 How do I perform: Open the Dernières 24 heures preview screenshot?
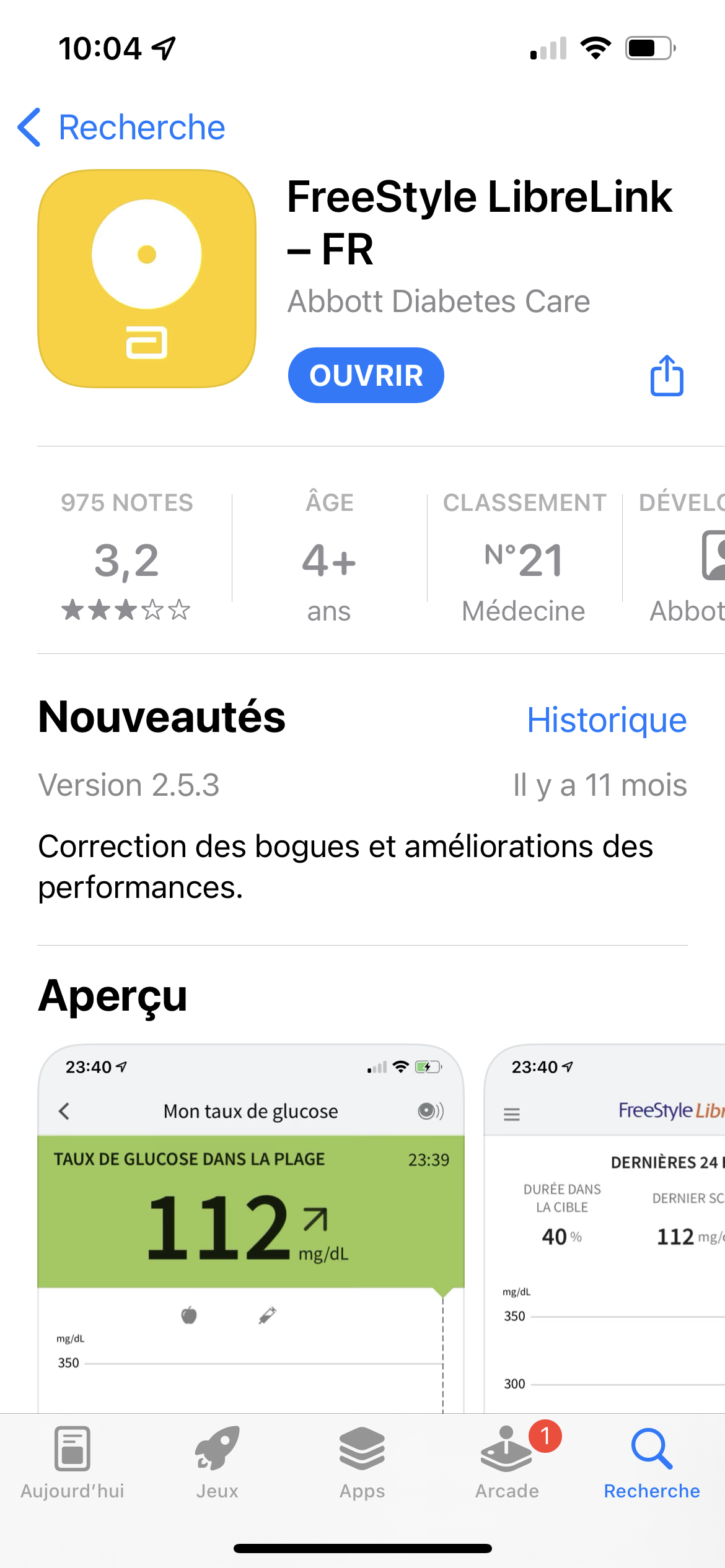coord(604,1229)
